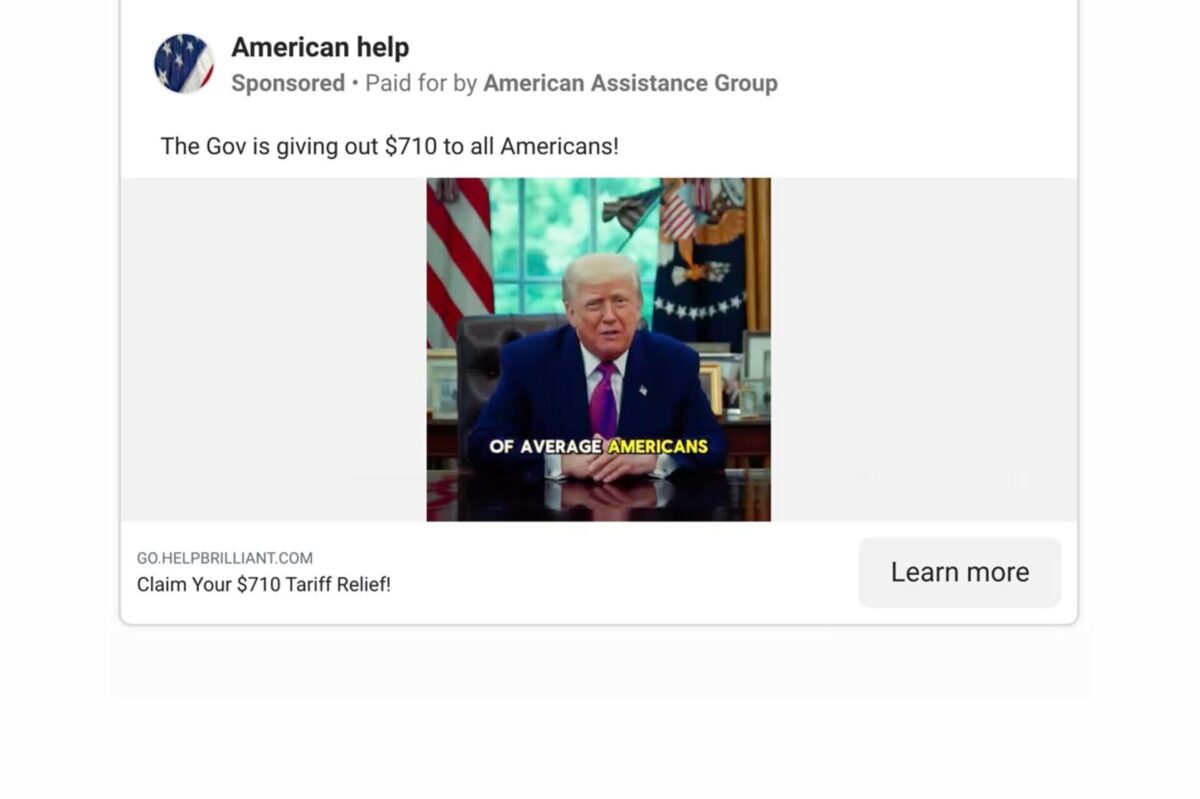Open the American help page name

click(320, 47)
